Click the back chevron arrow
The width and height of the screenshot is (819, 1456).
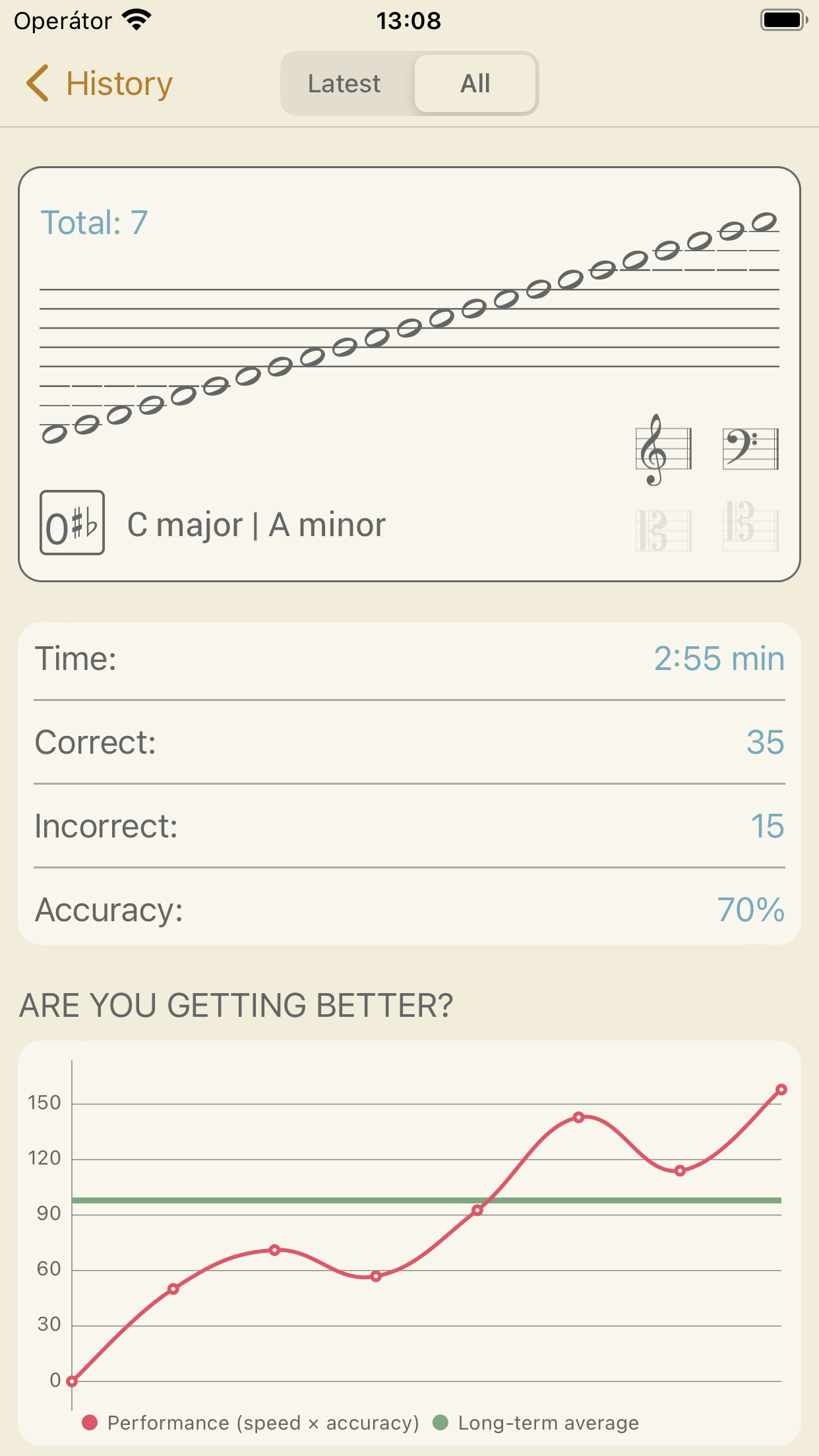point(38,84)
